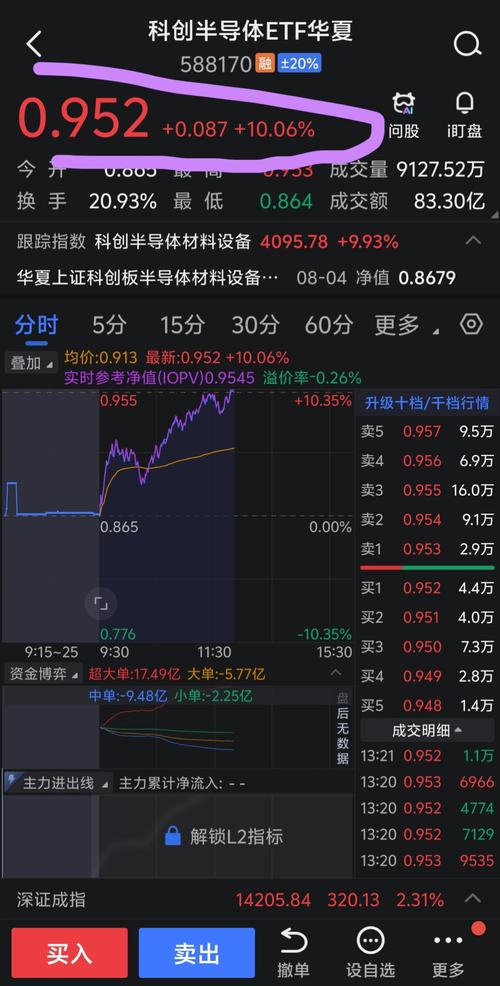500x986 pixels.
Task: Open the 盯盘 alert bell
Action: (464, 116)
